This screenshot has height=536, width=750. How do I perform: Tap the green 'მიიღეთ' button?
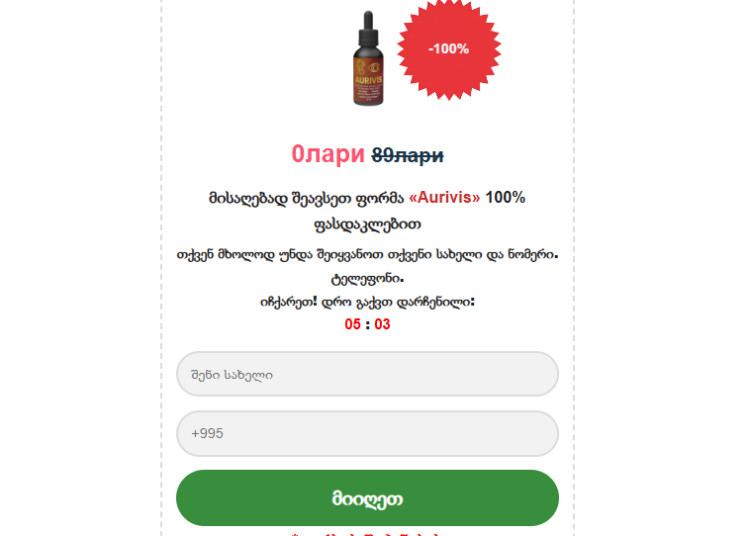[367, 498]
